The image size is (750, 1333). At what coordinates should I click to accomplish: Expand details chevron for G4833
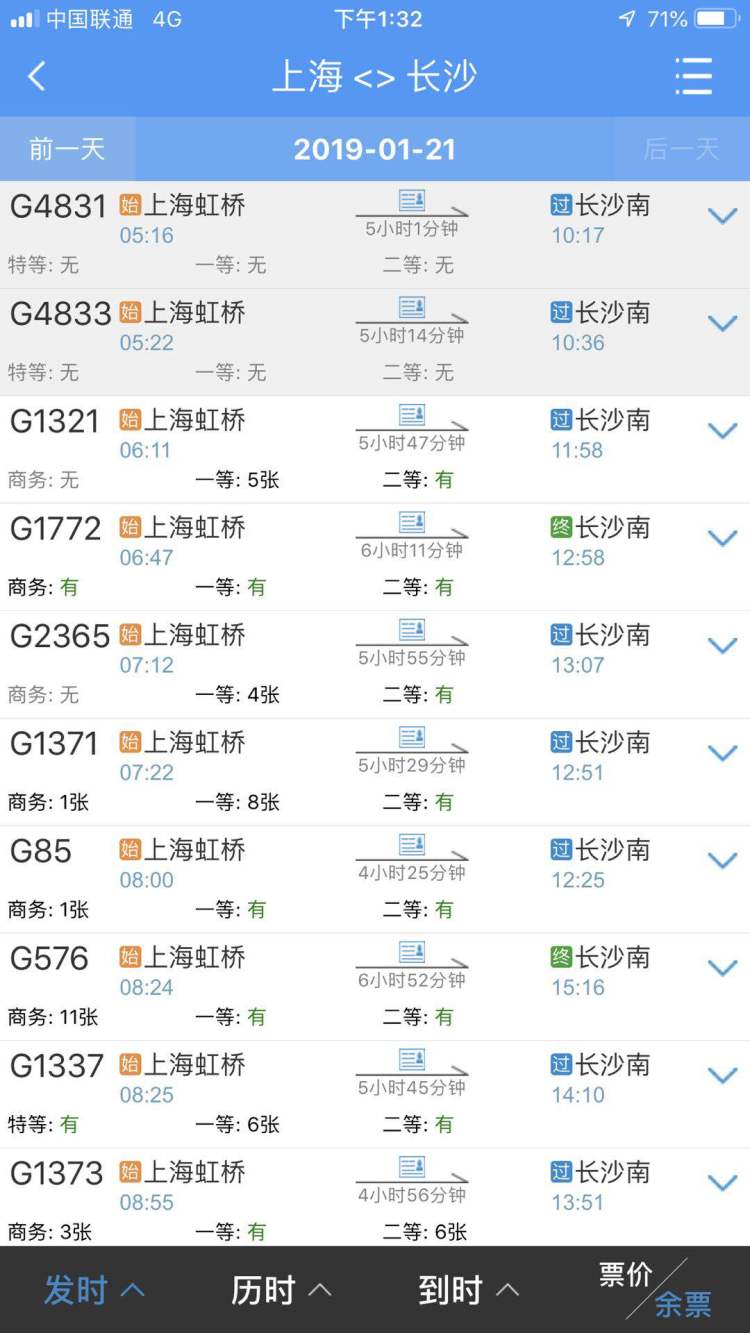click(722, 323)
